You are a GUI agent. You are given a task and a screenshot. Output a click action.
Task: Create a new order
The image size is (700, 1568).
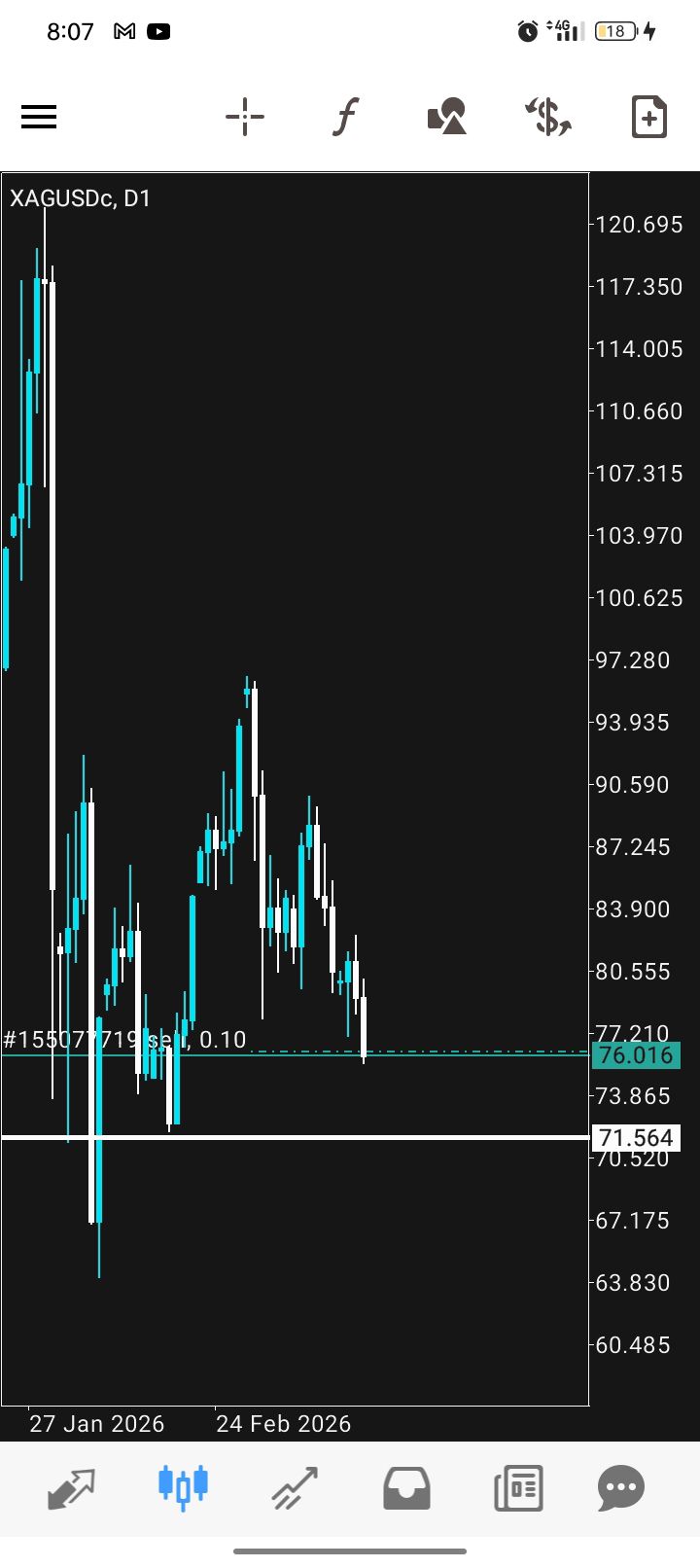pos(648,118)
